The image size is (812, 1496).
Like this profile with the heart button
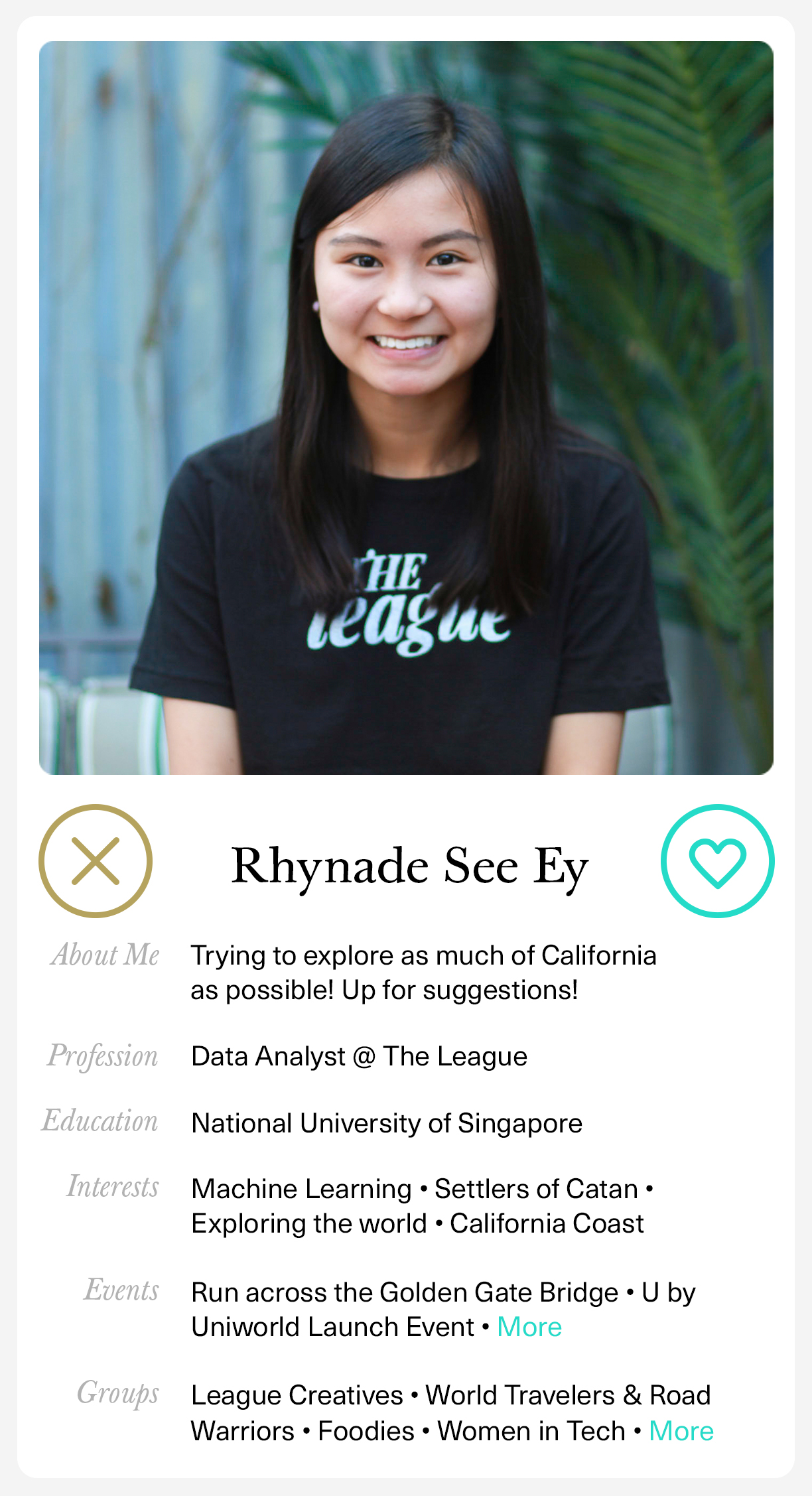click(717, 860)
